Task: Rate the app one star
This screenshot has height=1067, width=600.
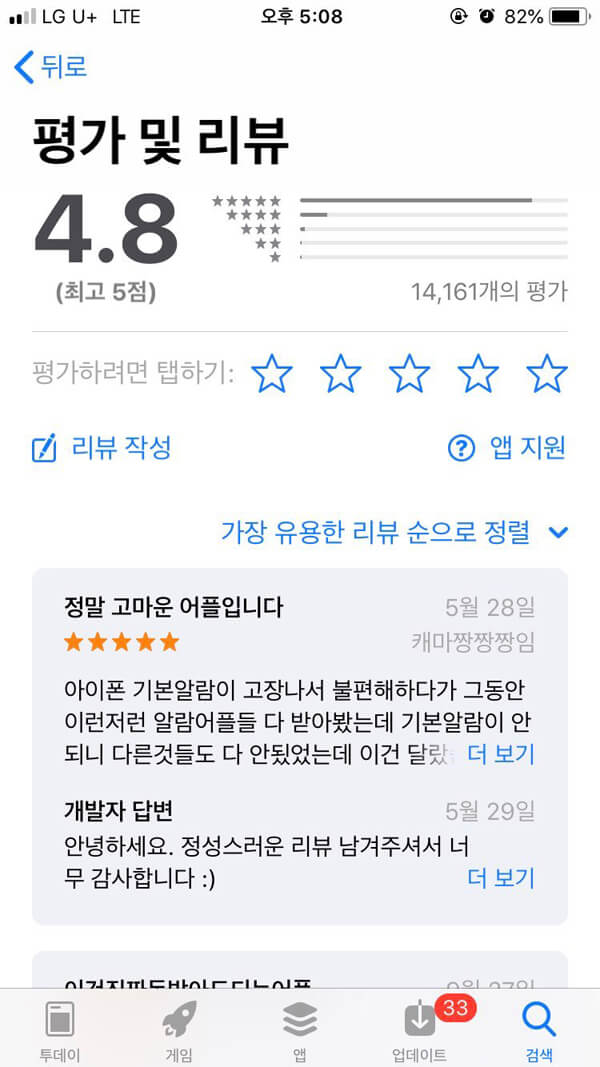Action: [272, 374]
